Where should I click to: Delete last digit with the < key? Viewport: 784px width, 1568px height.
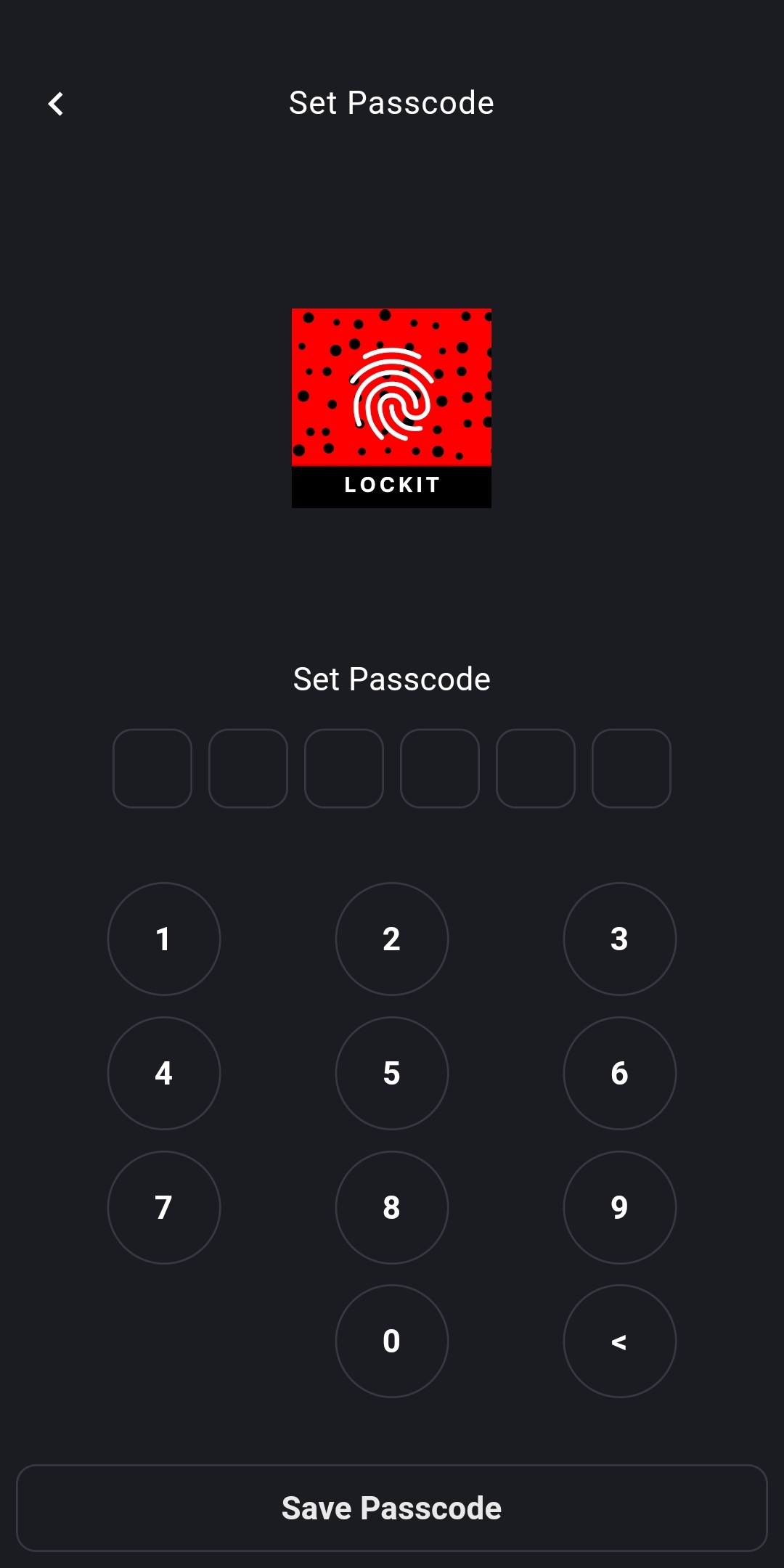click(x=619, y=1341)
